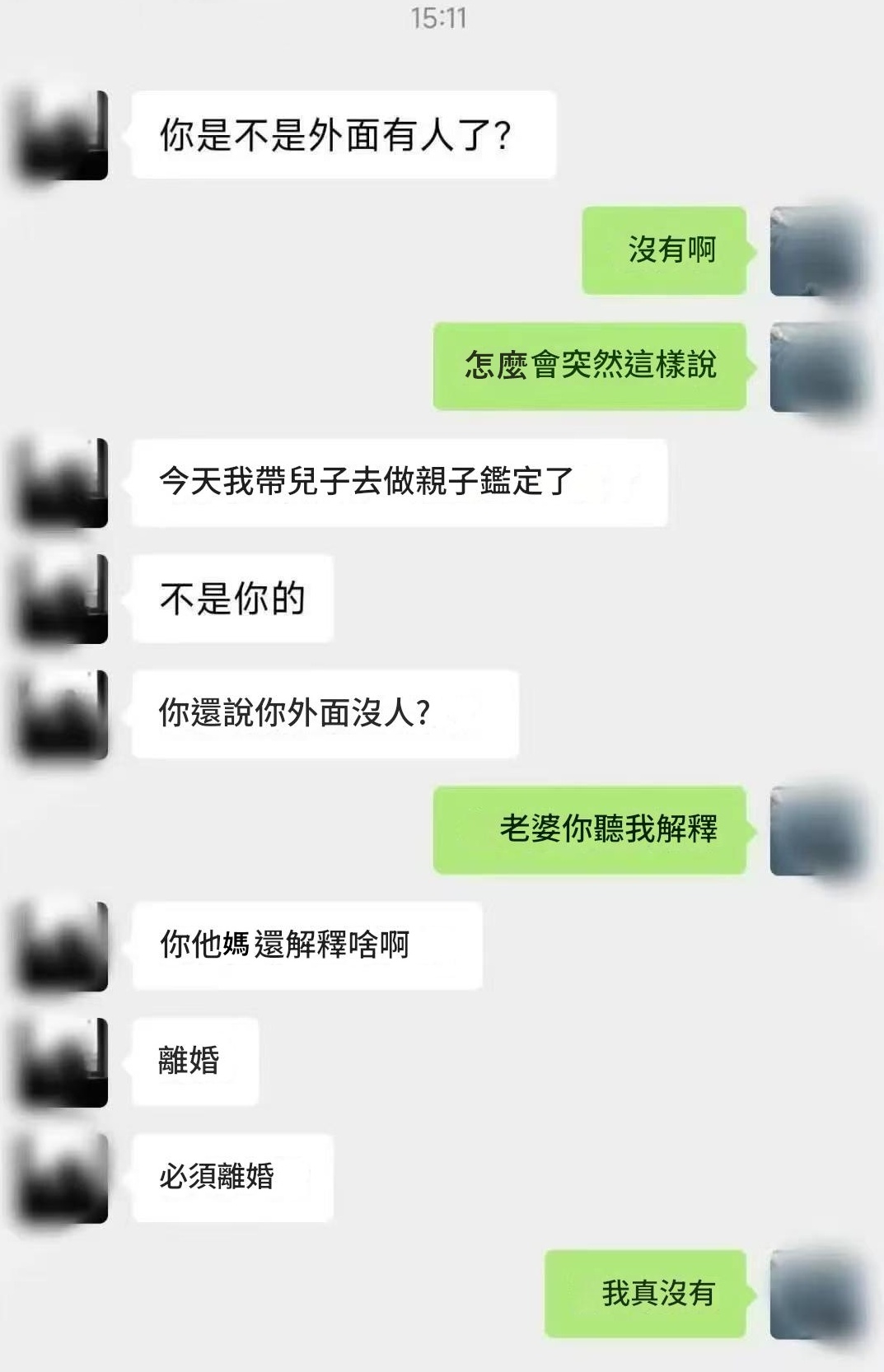Open the avatar beside 今天我帶兒子去做親子鑑定了

[x=62, y=483]
